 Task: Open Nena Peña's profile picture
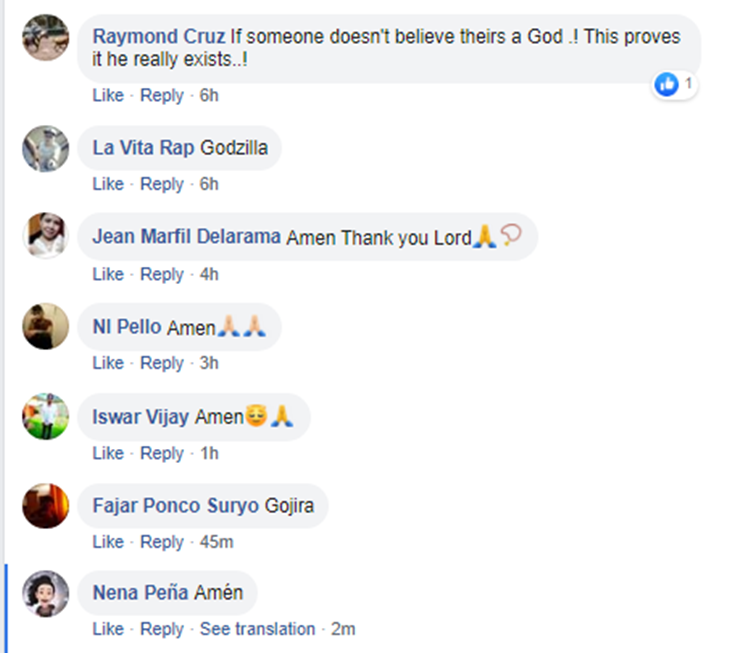pyautogui.click(x=46, y=593)
